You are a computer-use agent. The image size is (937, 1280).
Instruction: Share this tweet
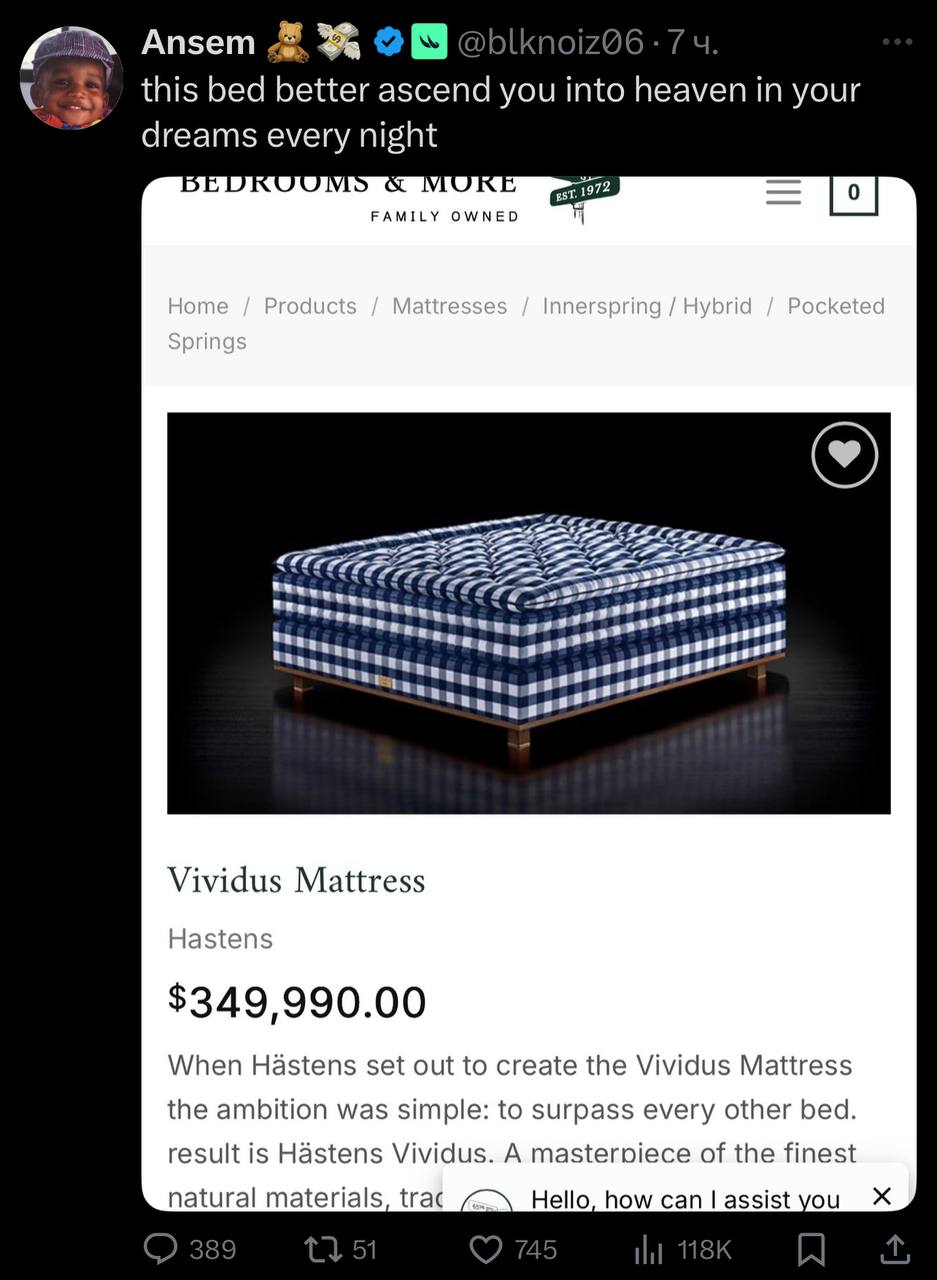[x=894, y=1248]
